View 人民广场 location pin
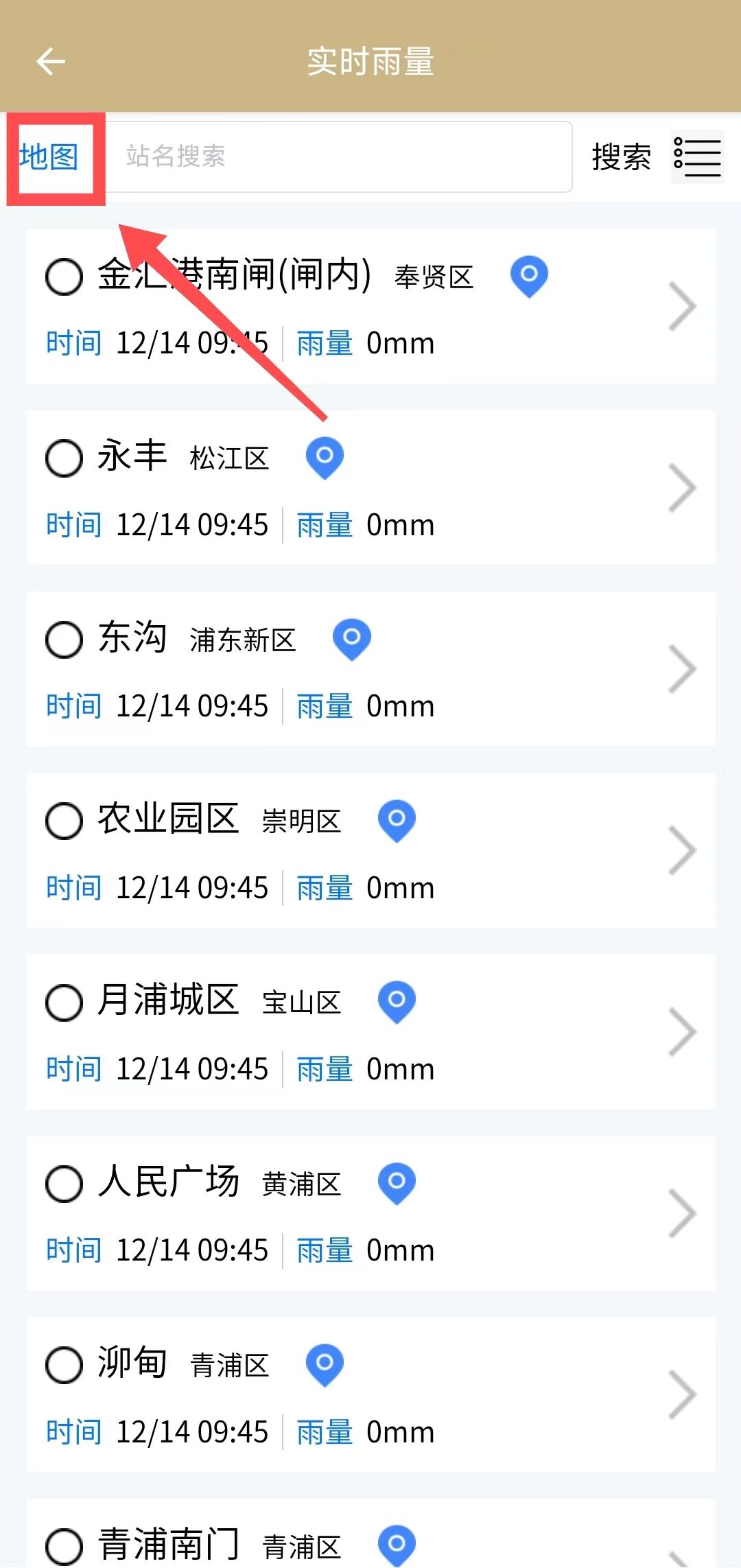This screenshot has width=741, height=1568. [x=397, y=1183]
